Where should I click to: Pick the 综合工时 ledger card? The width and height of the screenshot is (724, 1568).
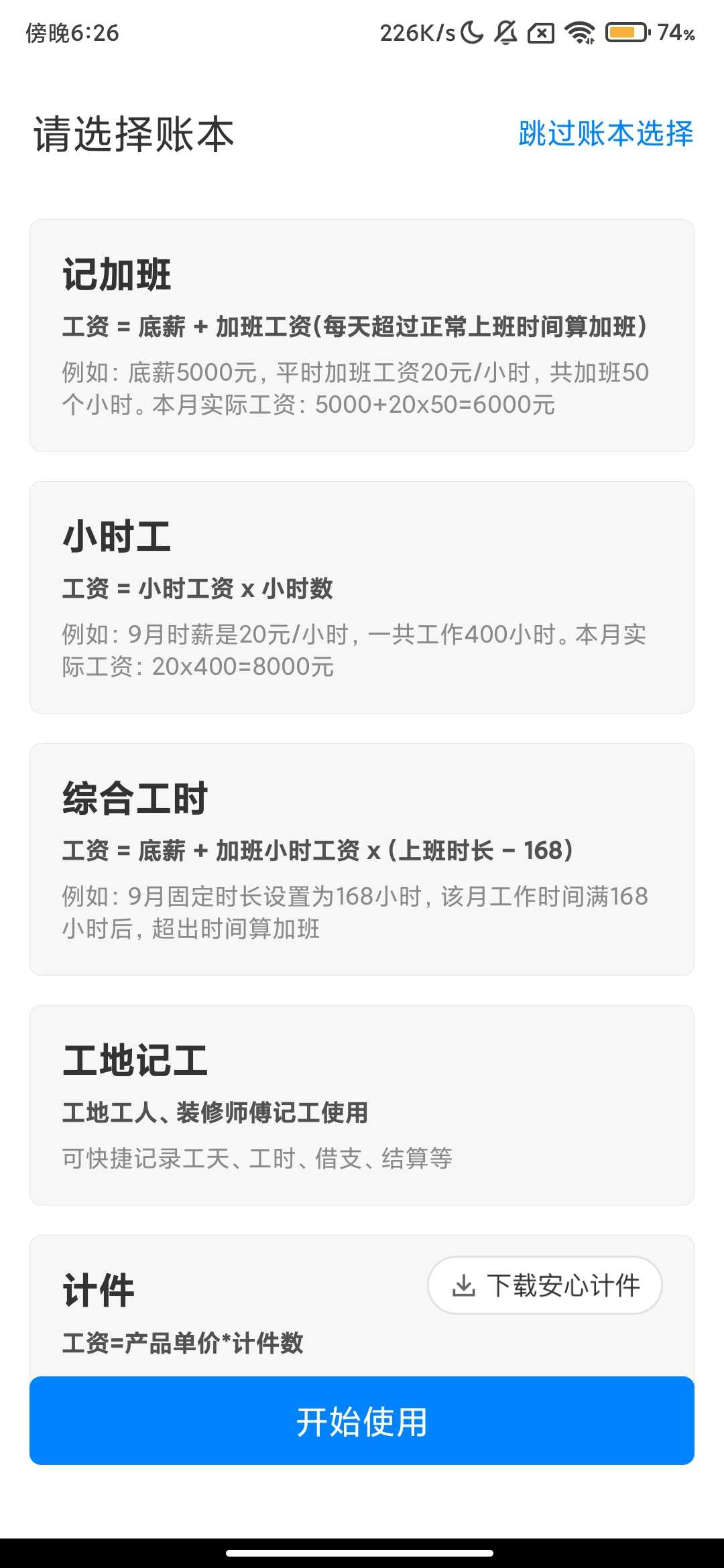coord(361,858)
